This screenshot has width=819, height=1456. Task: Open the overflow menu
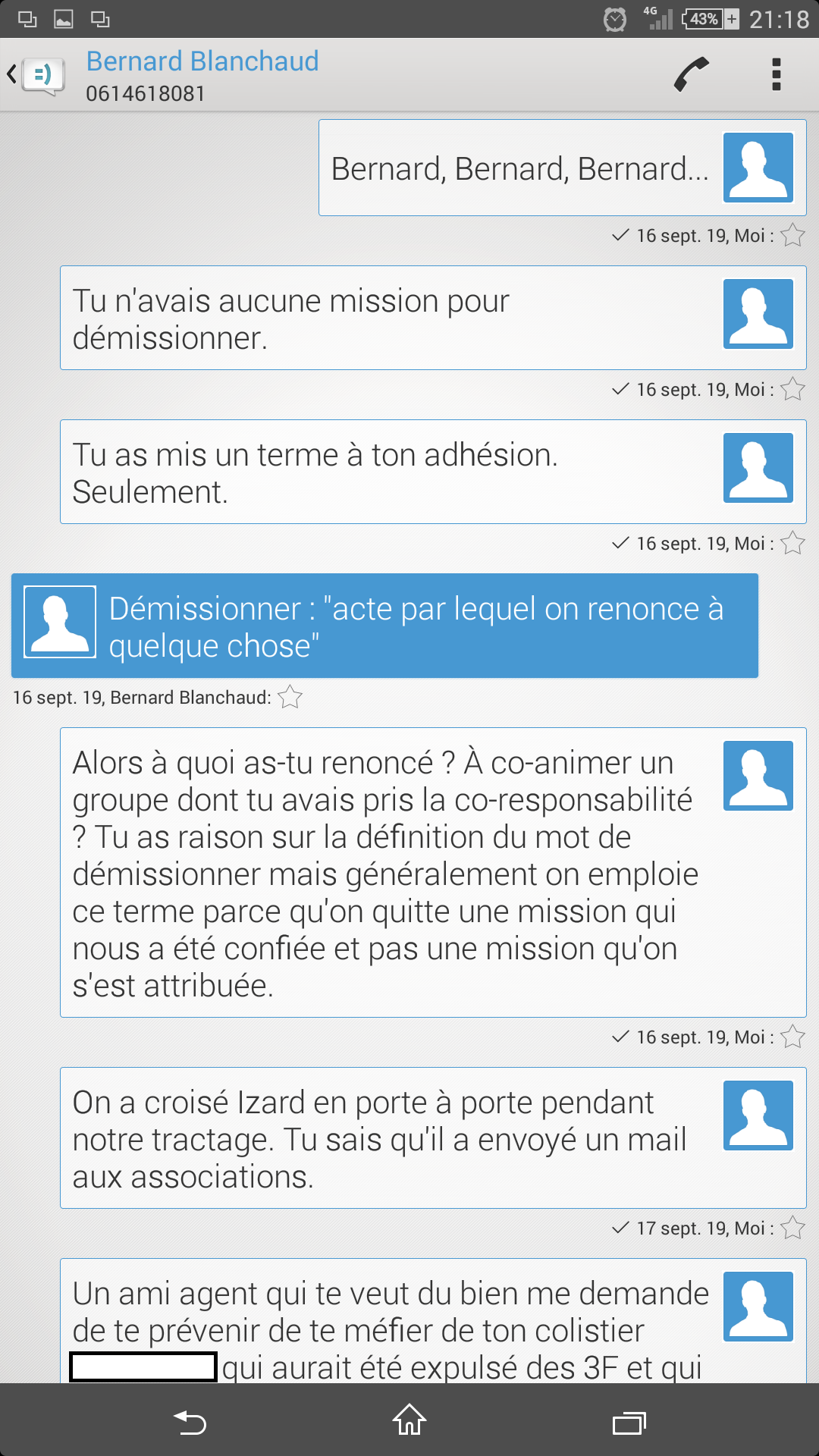776,74
